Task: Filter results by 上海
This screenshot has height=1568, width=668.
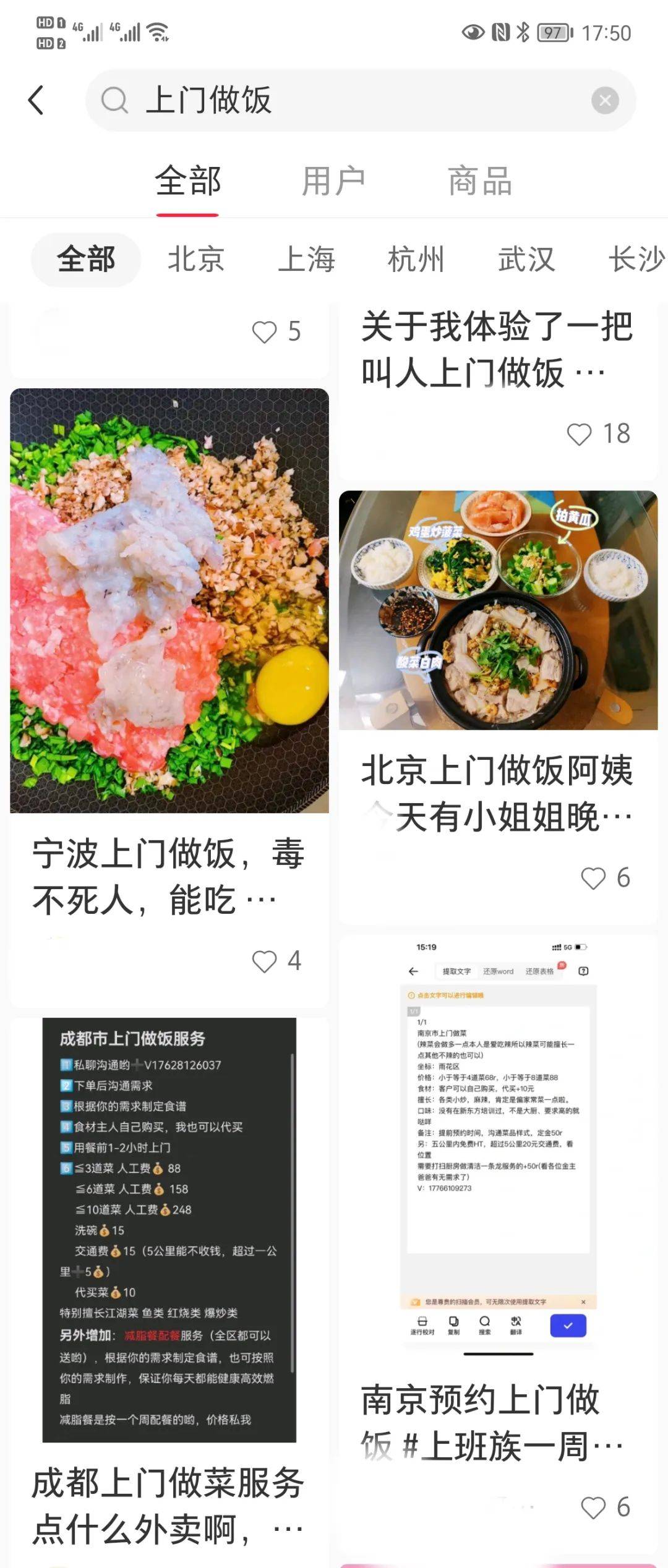Action: coord(306,259)
